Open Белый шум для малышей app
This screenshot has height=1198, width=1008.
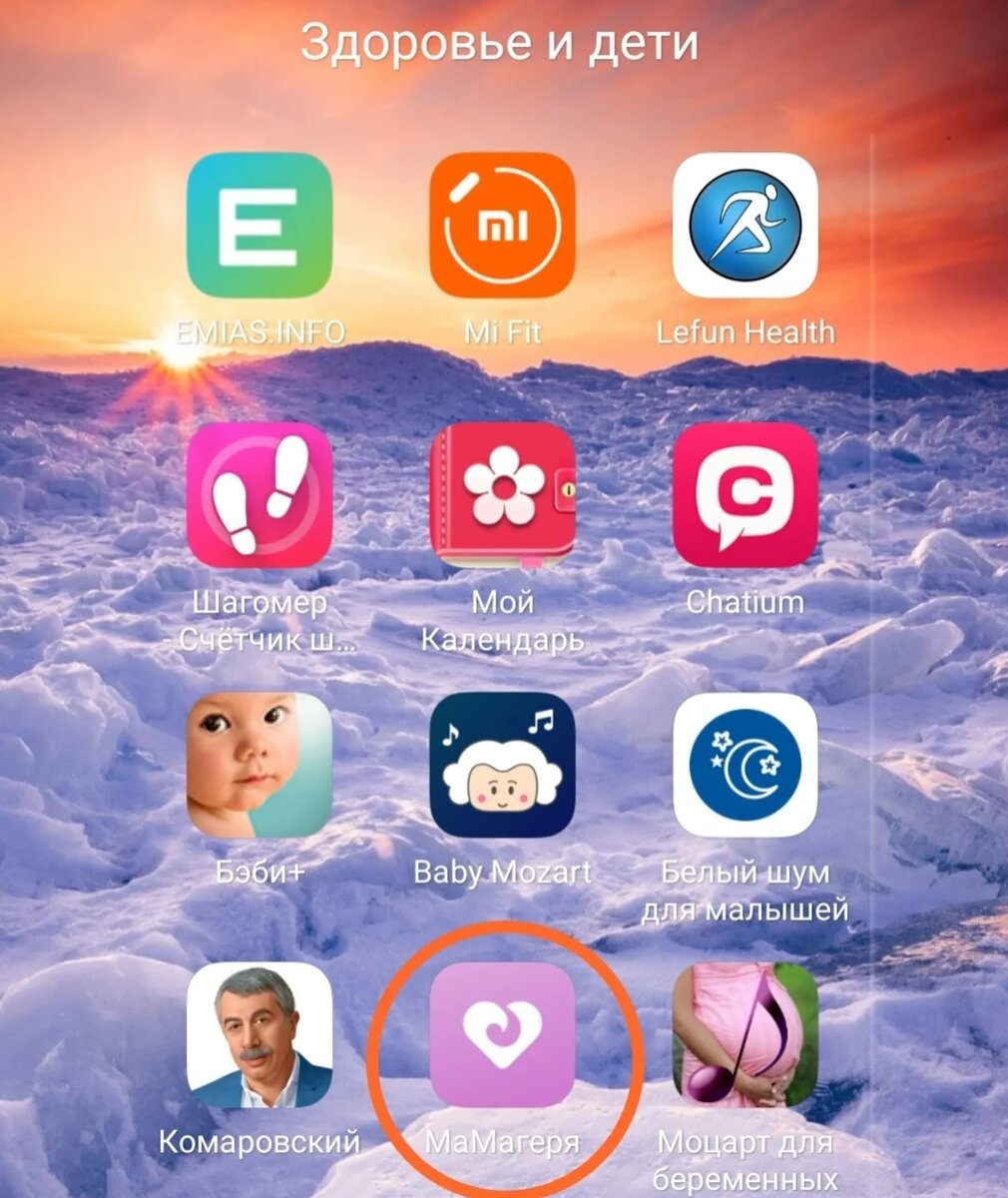pyautogui.click(x=745, y=766)
